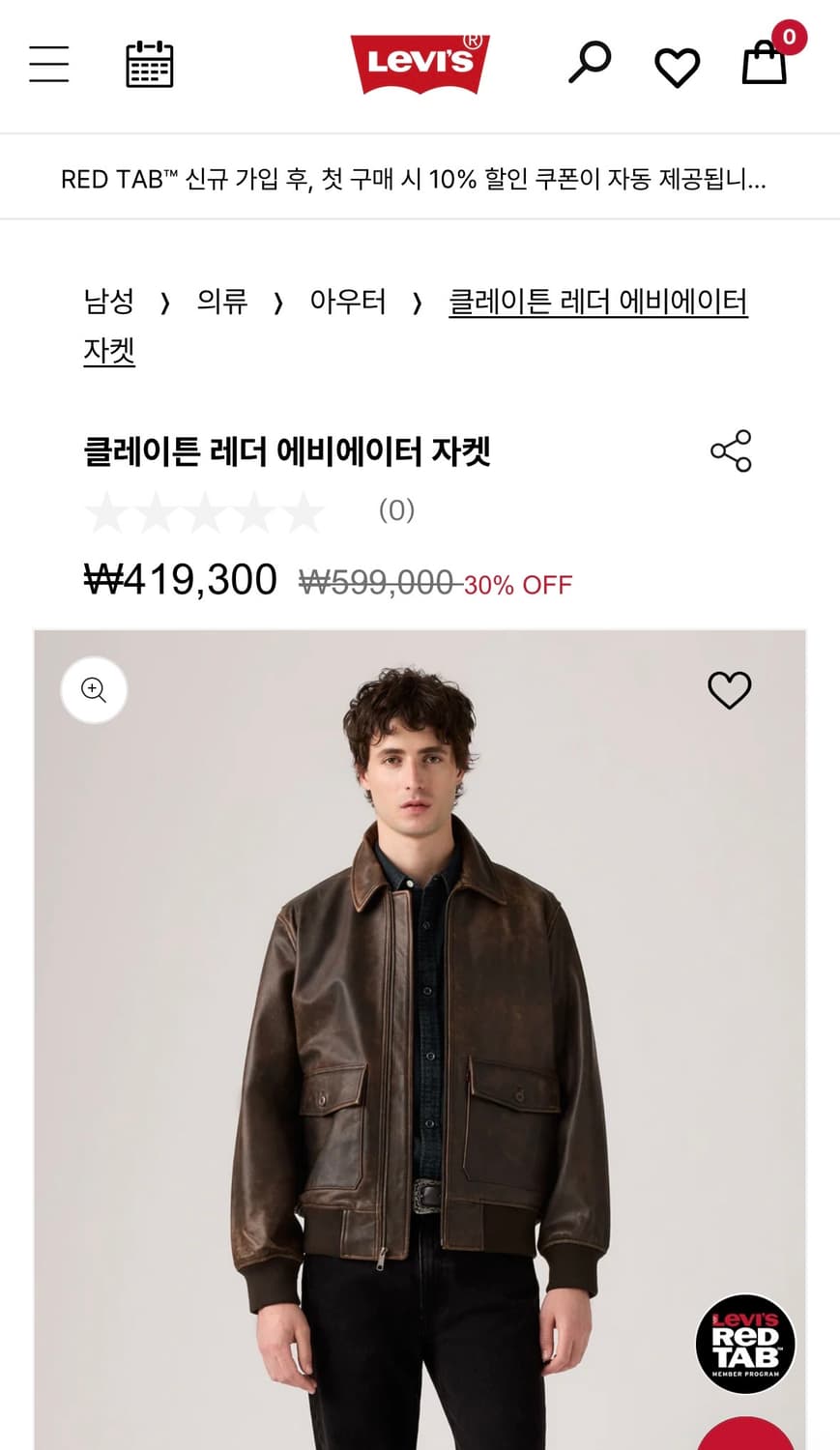840x1450 pixels.
Task: Open the 남성 breadcrumb category
Action: point(108,301)
